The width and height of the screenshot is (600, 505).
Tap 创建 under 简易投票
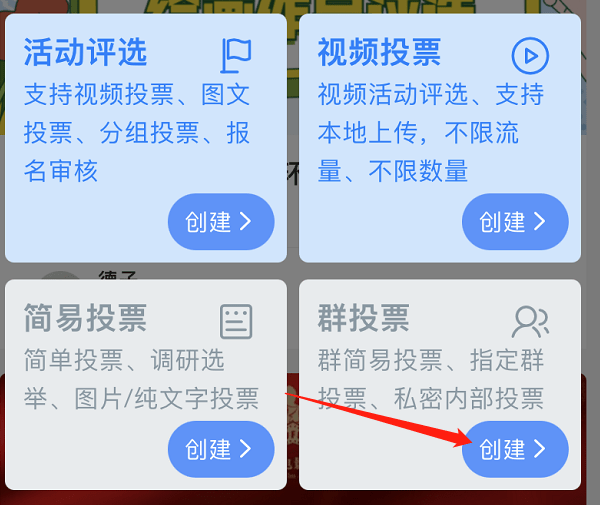[220, 449]
